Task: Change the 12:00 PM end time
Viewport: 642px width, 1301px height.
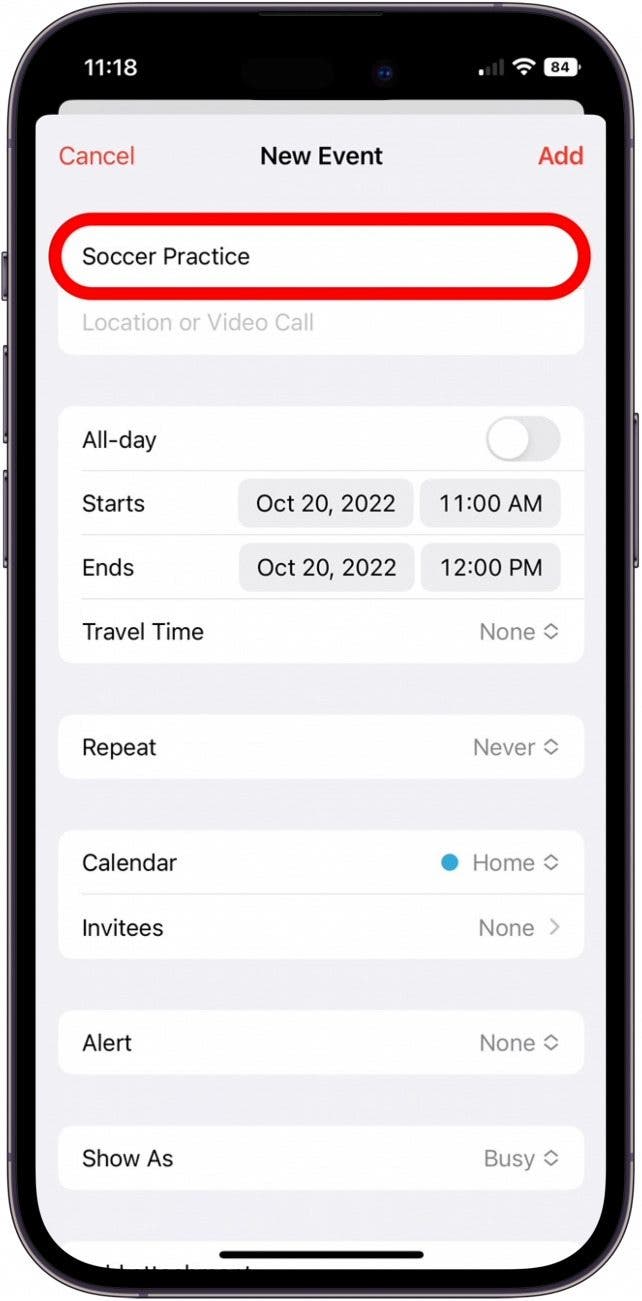Action: (490, 567)
